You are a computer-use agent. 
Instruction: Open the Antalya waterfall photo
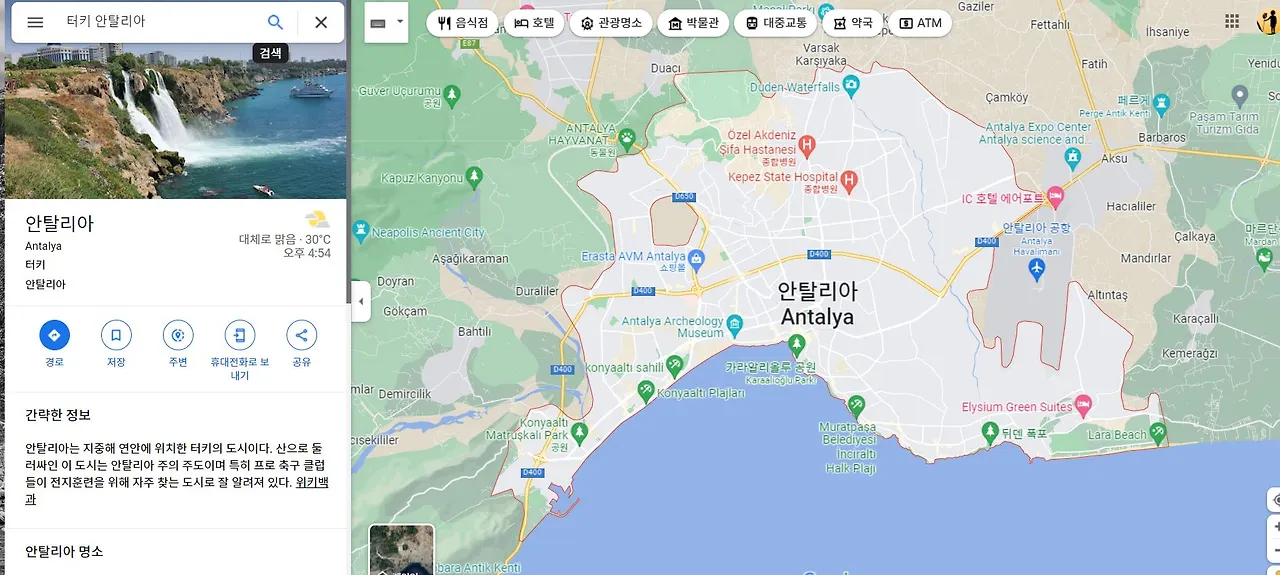[x=175, y=120]
